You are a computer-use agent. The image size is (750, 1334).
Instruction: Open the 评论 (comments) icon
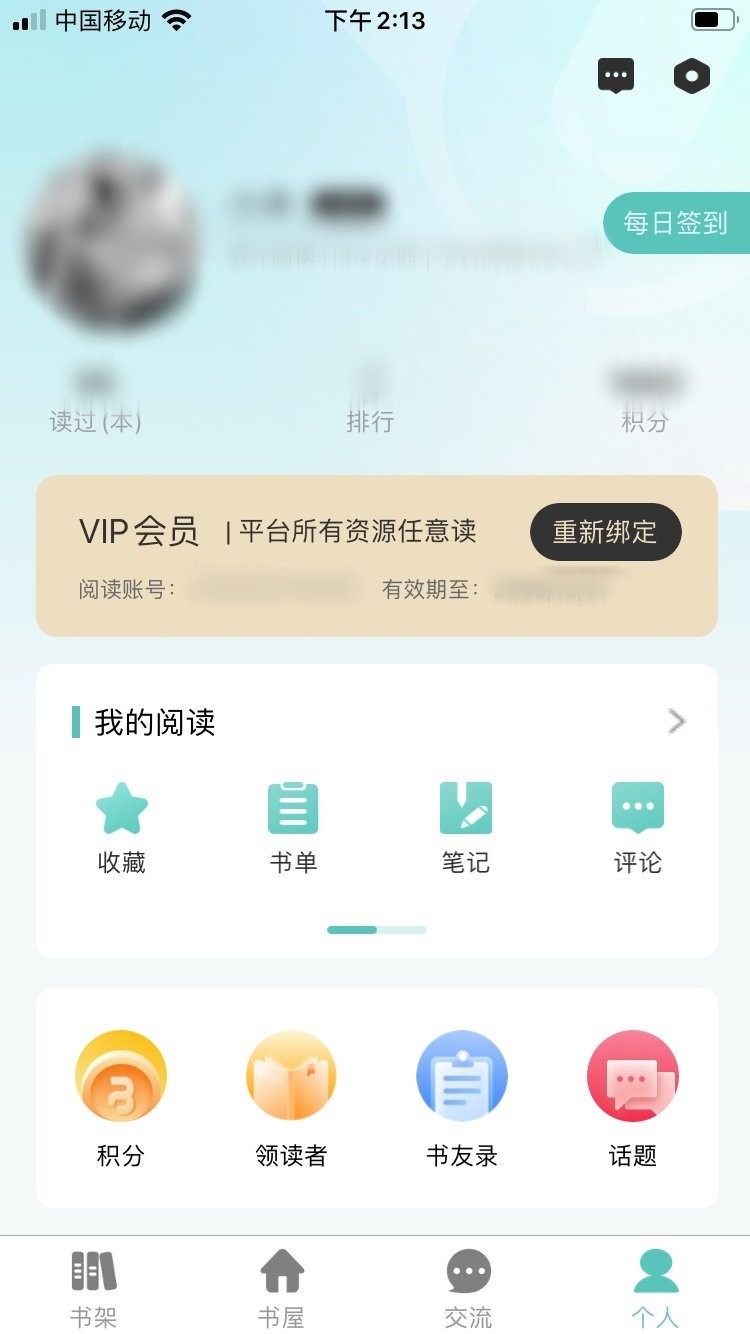[638, 808]
